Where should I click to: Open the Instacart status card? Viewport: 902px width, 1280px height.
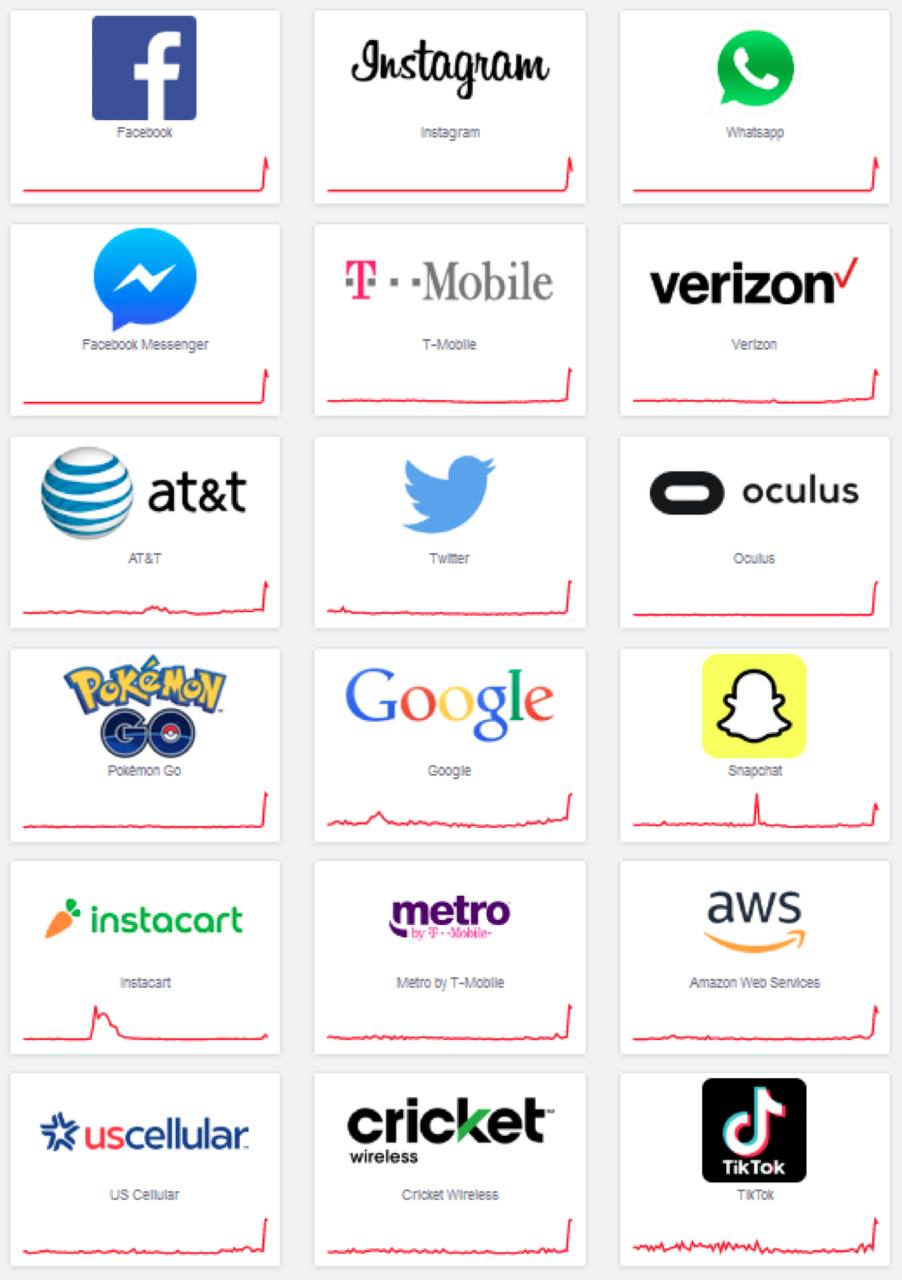(x=145, y=957)
